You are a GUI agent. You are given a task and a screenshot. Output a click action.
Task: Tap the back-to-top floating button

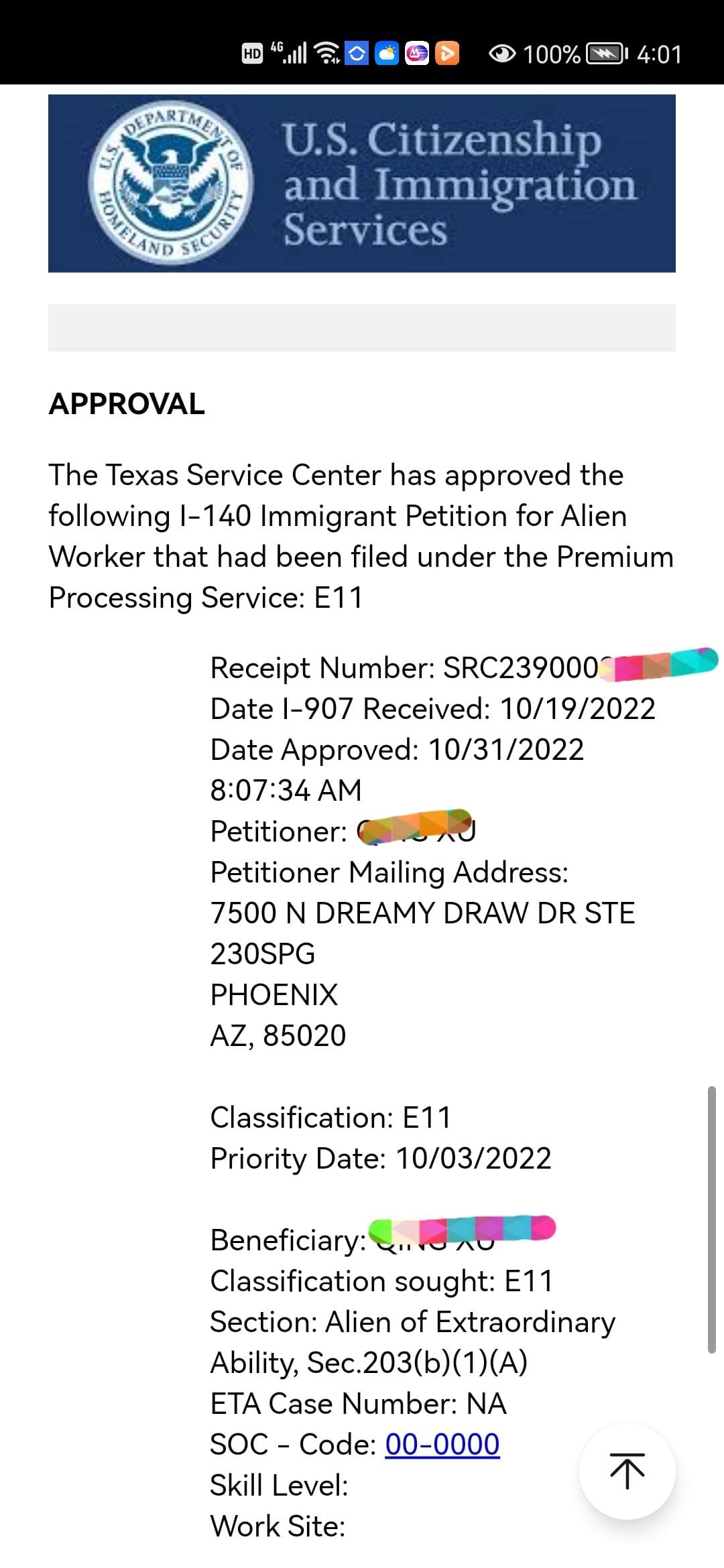click(627, 1472)
